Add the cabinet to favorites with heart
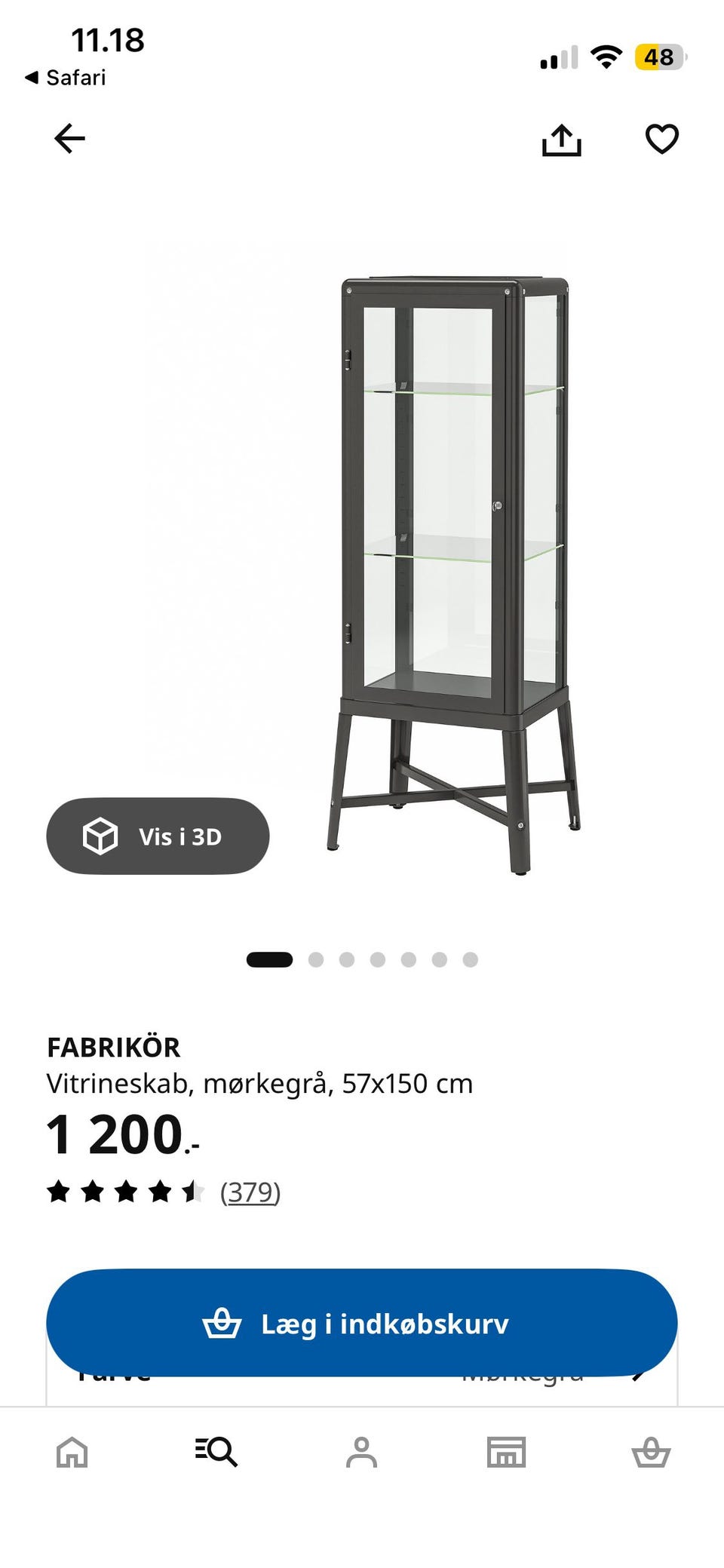 [662, 139]
